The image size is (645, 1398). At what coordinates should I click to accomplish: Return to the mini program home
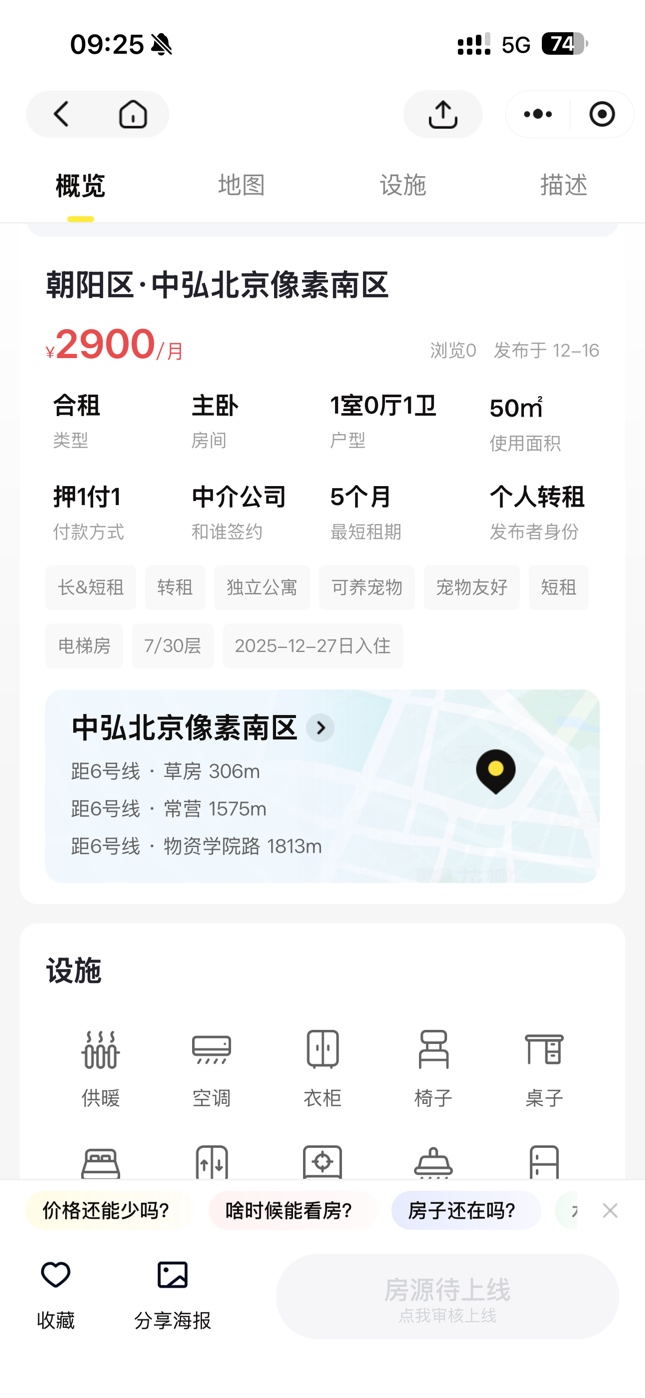click(133, 114)
